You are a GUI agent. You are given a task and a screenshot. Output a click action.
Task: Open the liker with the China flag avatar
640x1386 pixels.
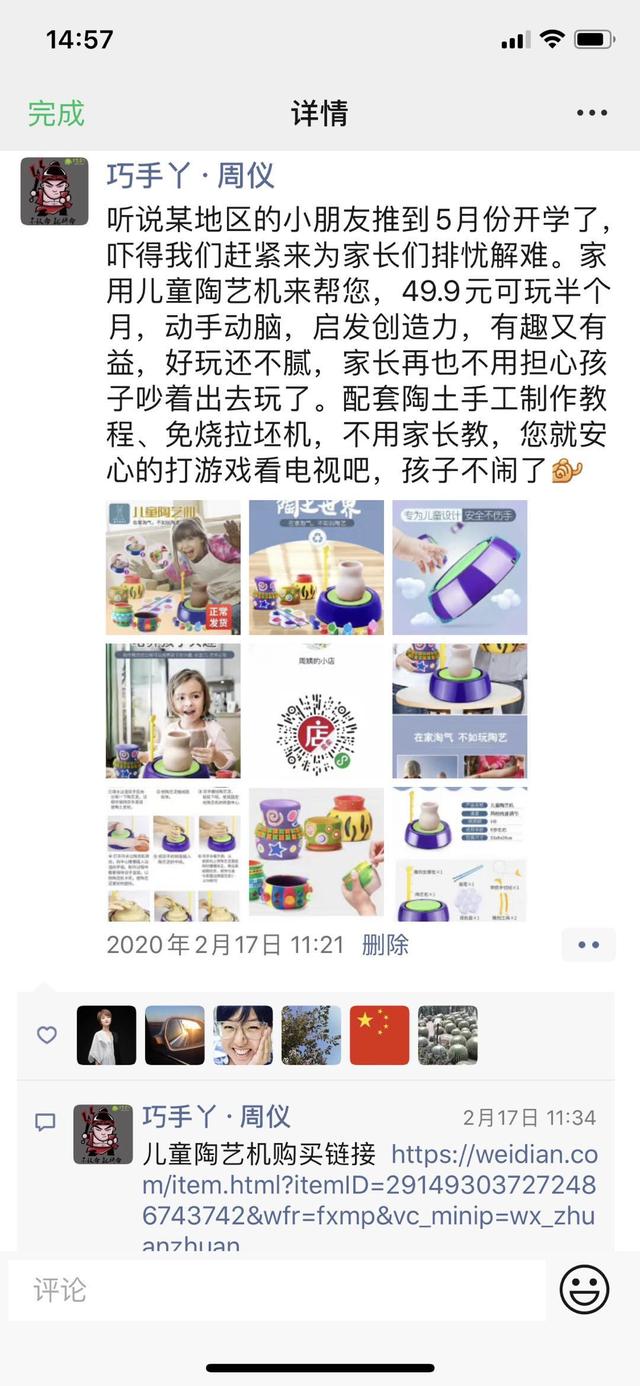[379, 1035]
